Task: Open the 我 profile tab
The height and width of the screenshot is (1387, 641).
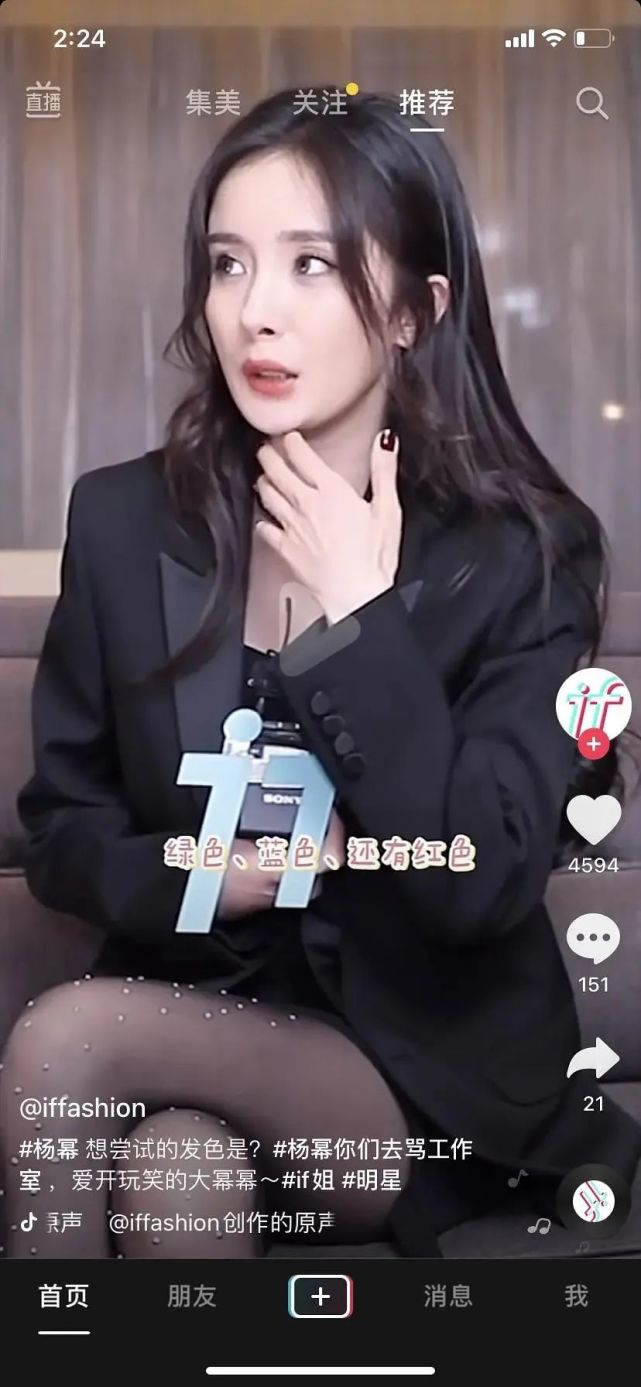Action: coord(576,1297)
